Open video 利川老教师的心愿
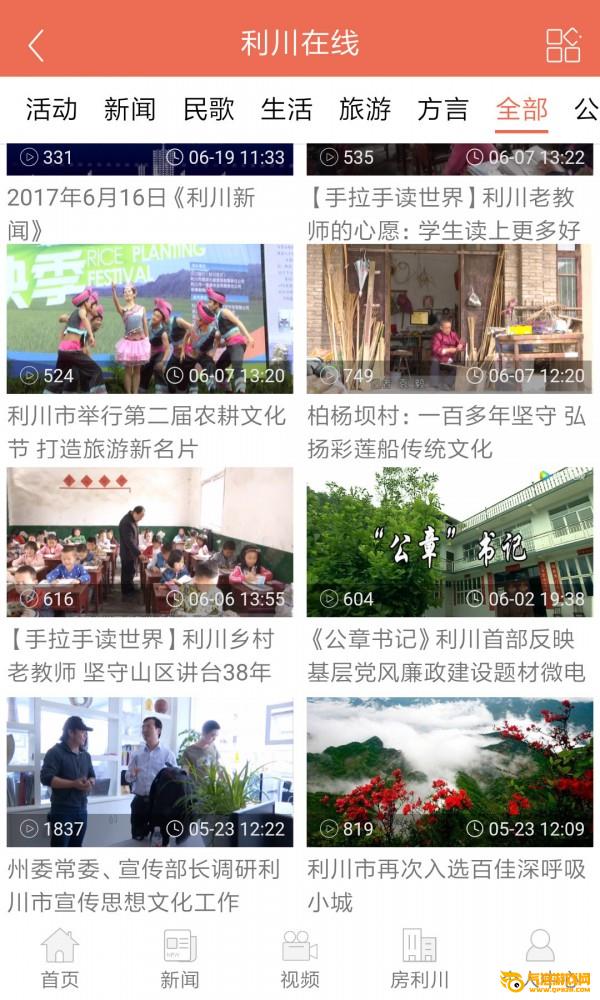Viewport: 600px width, 1000px height. [450, 193]
